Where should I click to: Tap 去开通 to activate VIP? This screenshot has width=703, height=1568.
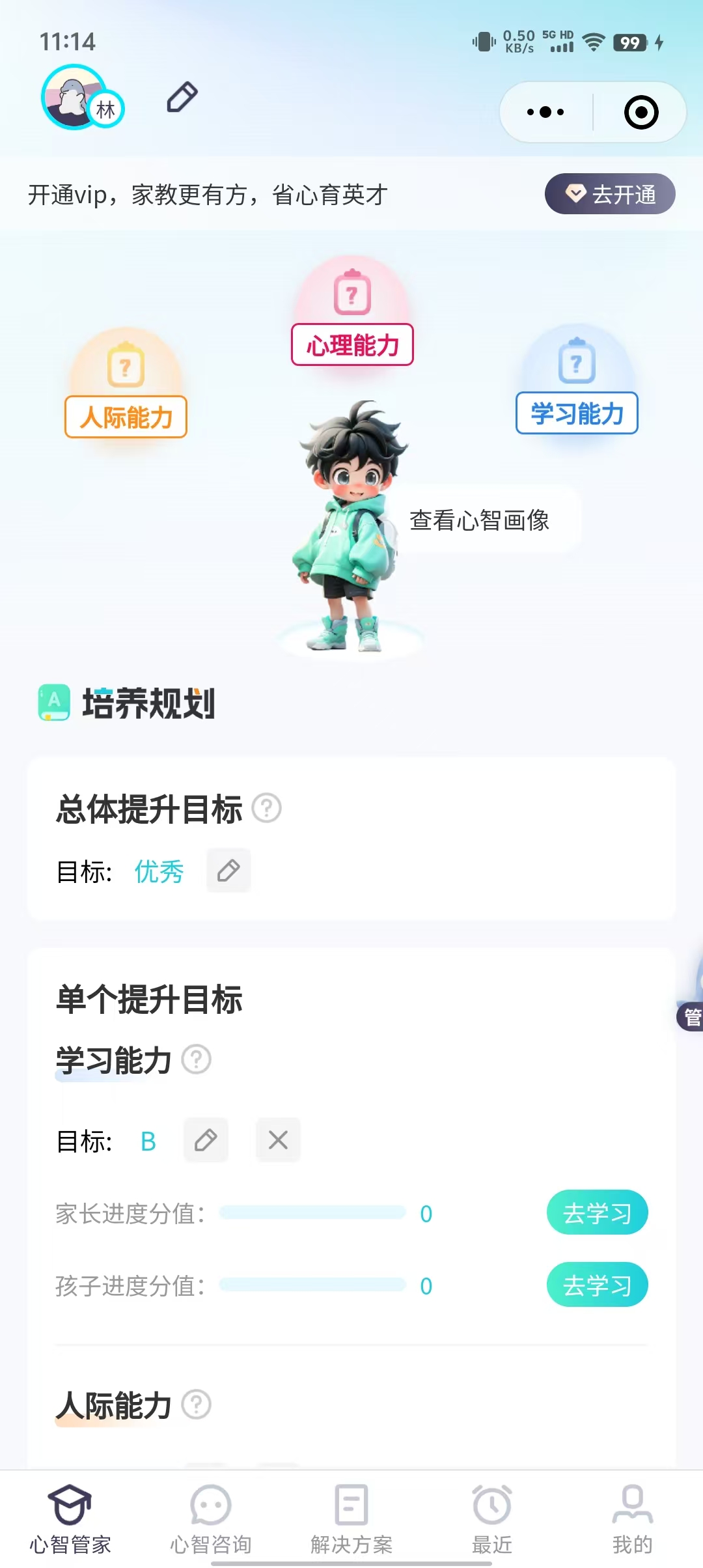(610, 194)
